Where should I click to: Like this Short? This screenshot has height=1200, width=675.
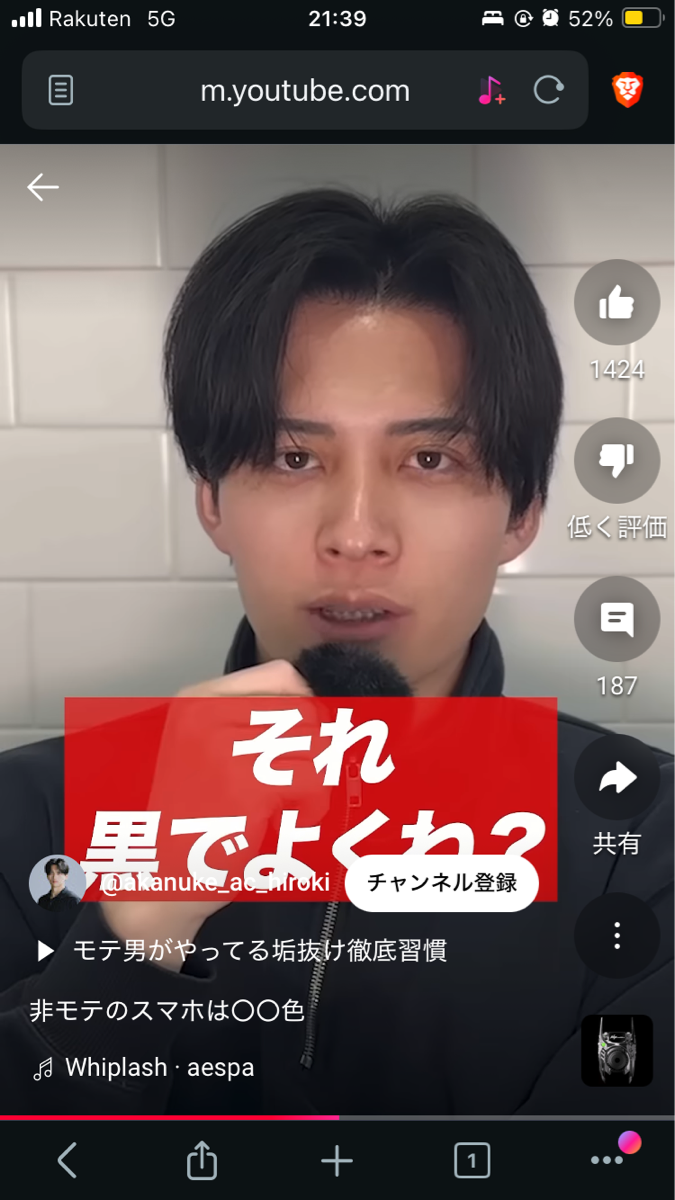[616, 303]
